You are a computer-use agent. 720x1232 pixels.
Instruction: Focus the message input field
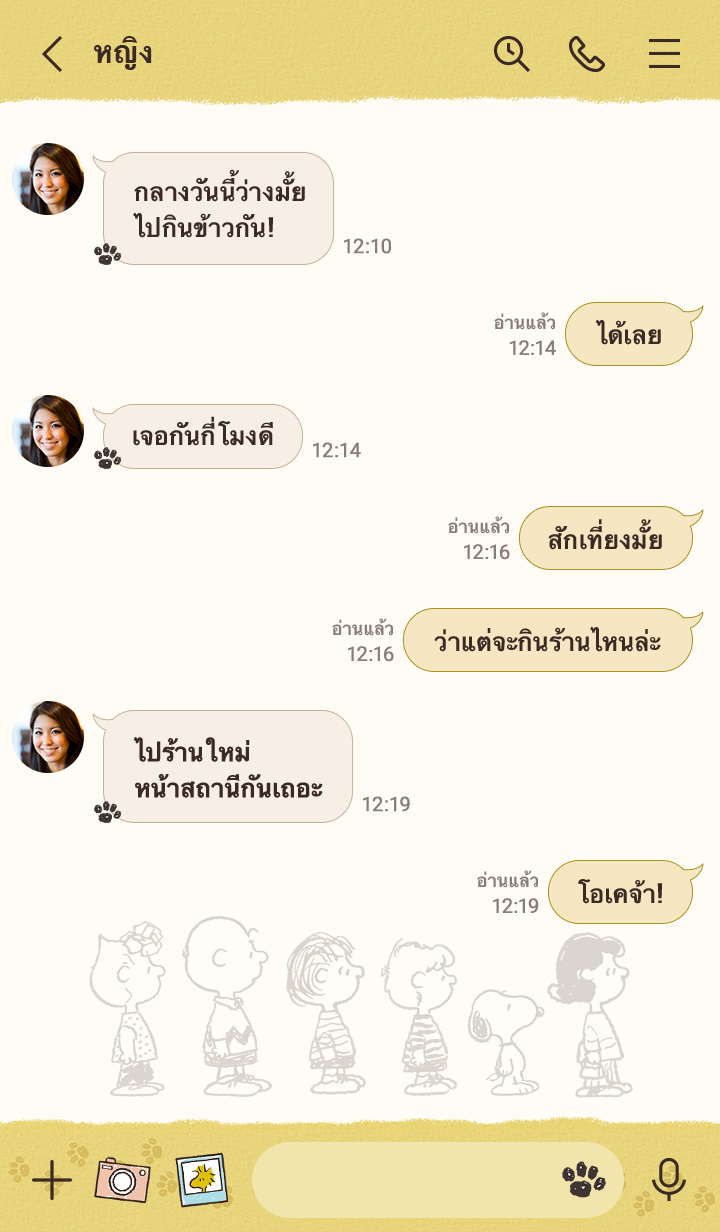click(x=400, y=1181)
